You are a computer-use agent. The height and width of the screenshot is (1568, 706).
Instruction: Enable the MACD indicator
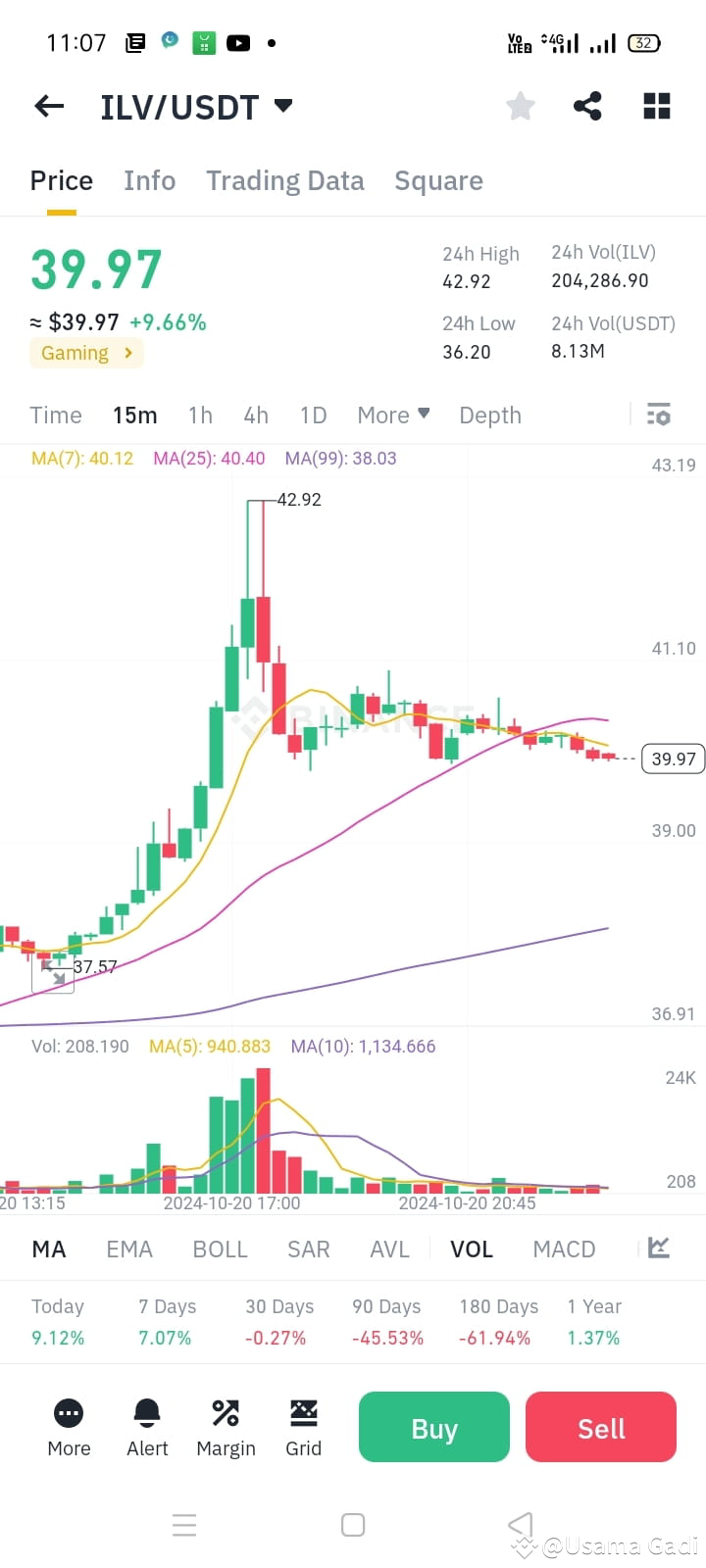click(x=564, y=1249)
